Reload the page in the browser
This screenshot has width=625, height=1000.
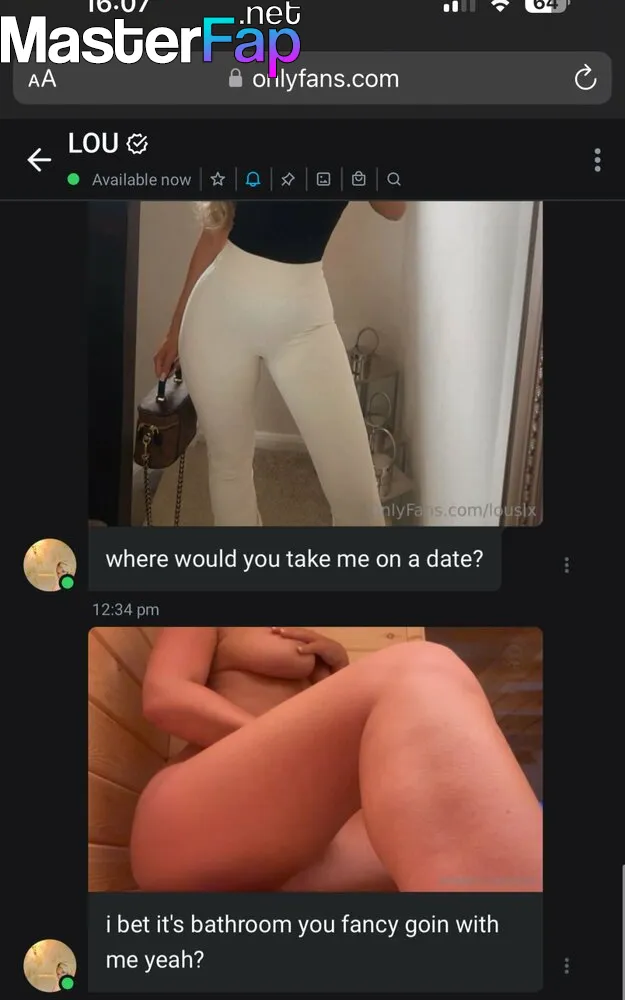point(585,79)
